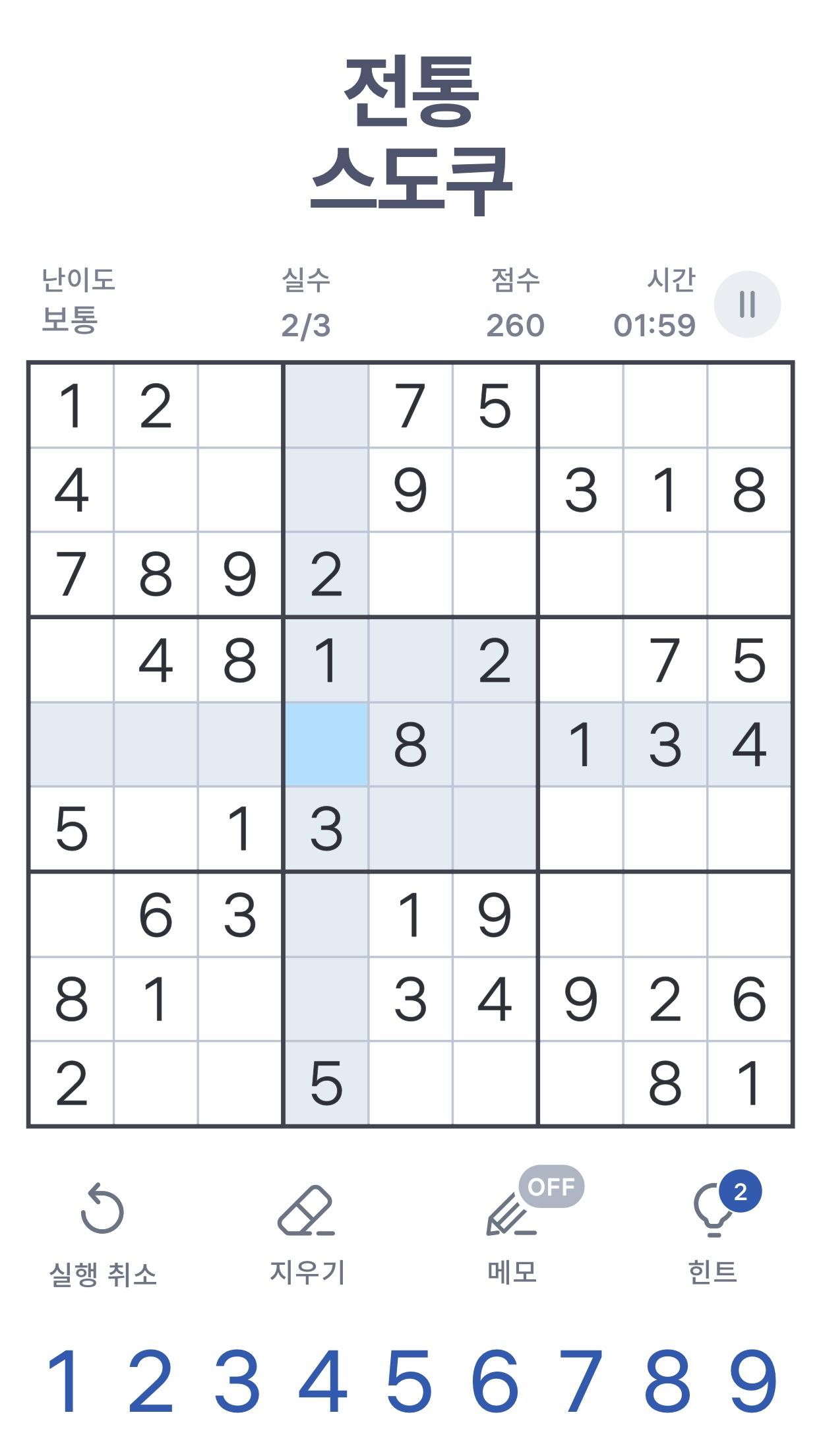Select the empty cell between 1 and 2 in fourth row
Screen dimensions: 819x1456
point(410,660)
